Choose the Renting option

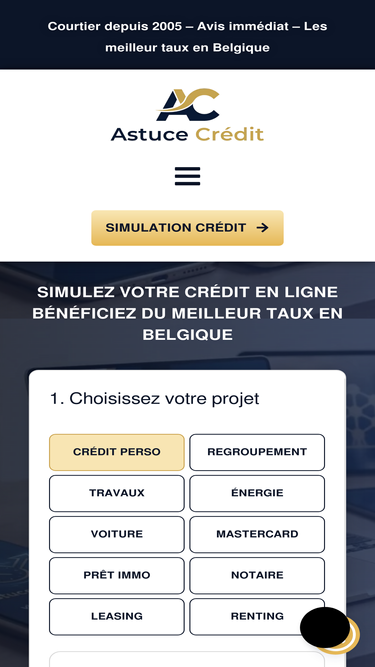pyautogui.click(x=257, y=616)
